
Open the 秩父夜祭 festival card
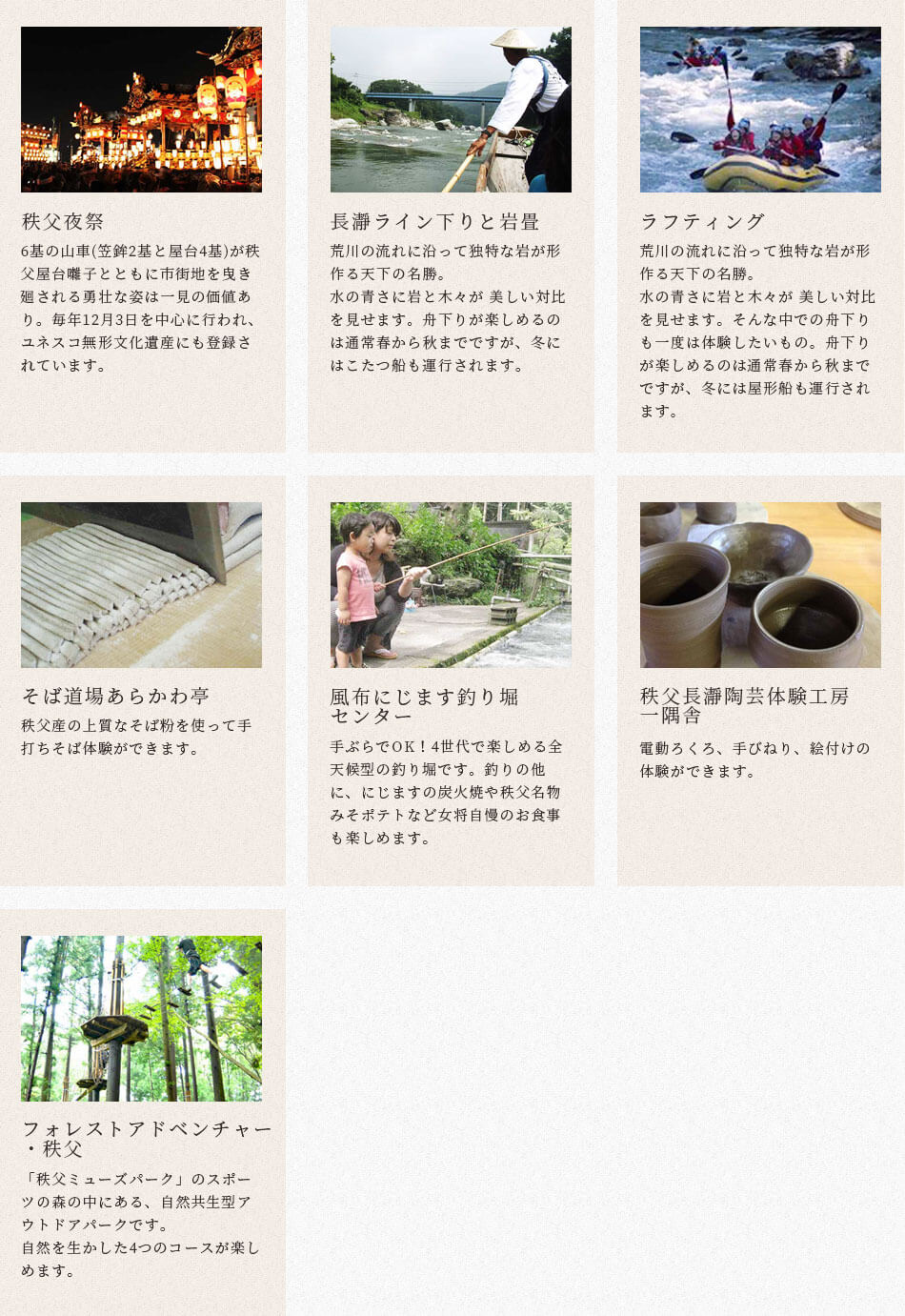point(141,110)
